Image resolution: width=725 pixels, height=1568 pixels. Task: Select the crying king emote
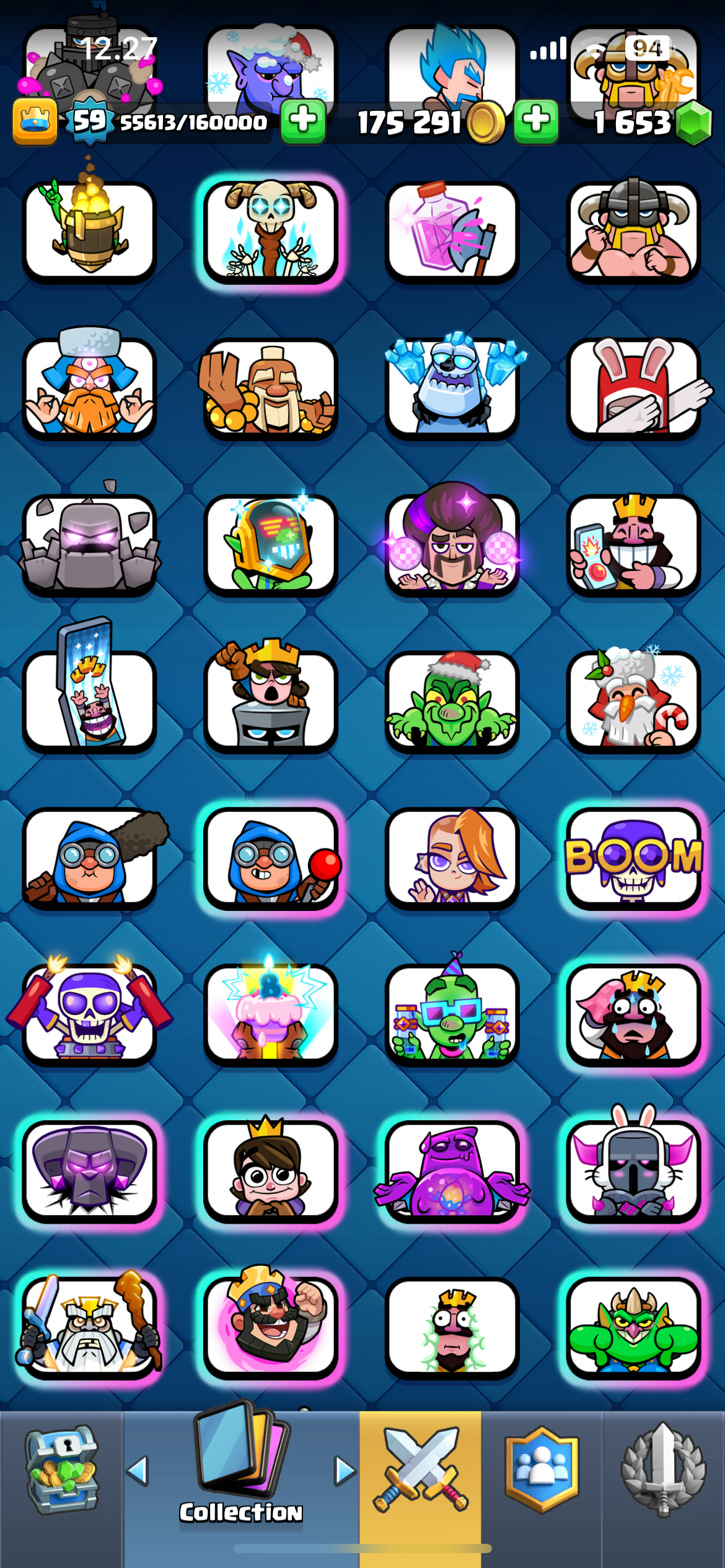634,1013
